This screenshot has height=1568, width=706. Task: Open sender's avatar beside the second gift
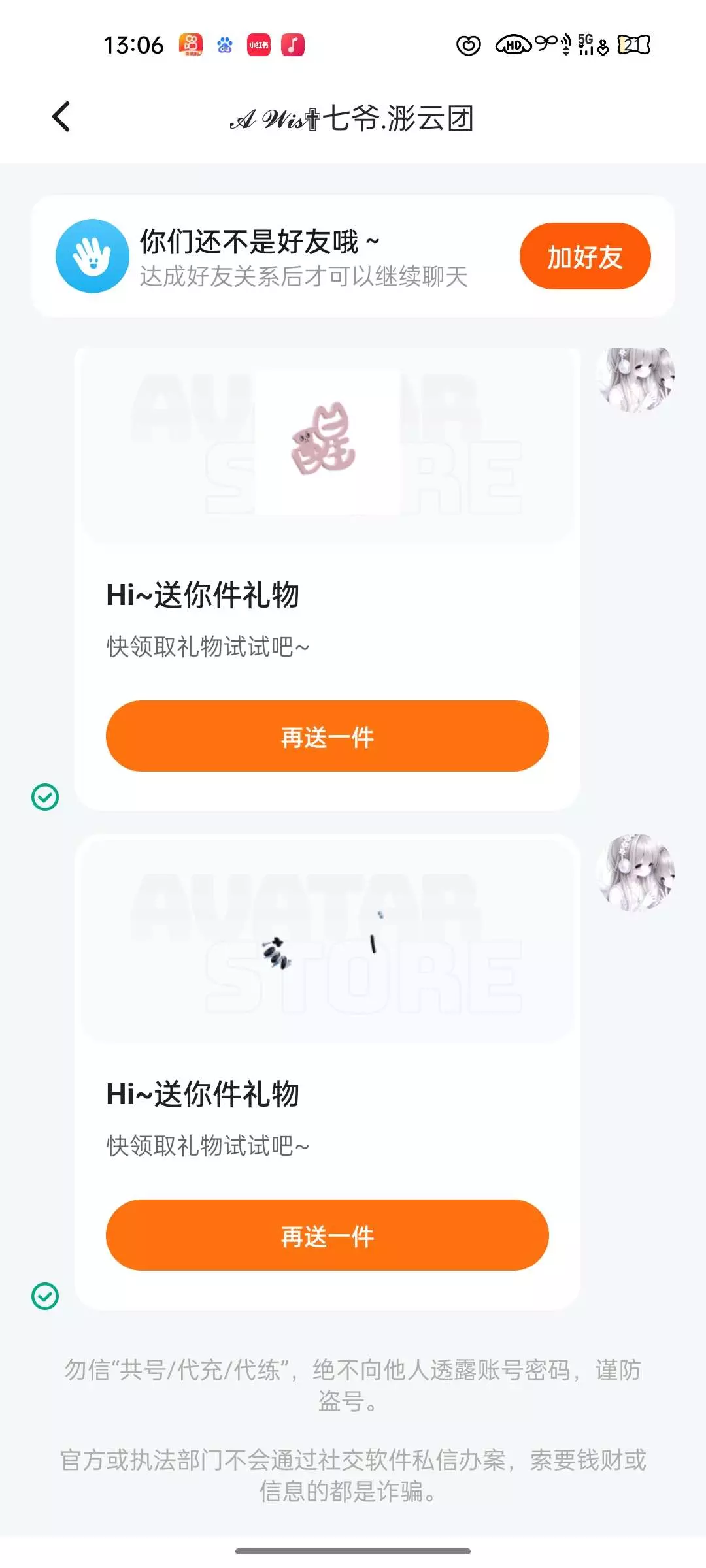(x=635, y=873)
